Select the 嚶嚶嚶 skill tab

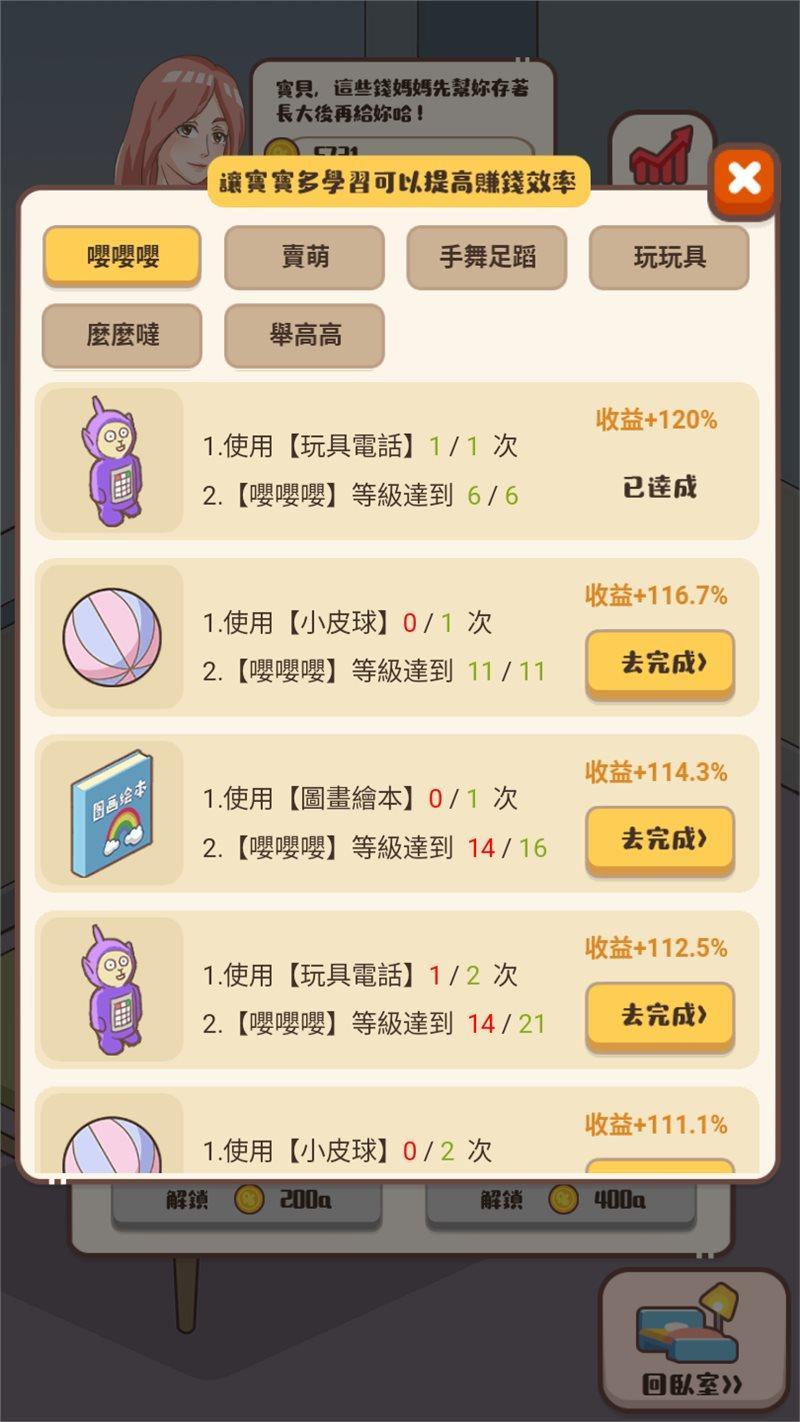pyautogui.click(x=122, y=257)
